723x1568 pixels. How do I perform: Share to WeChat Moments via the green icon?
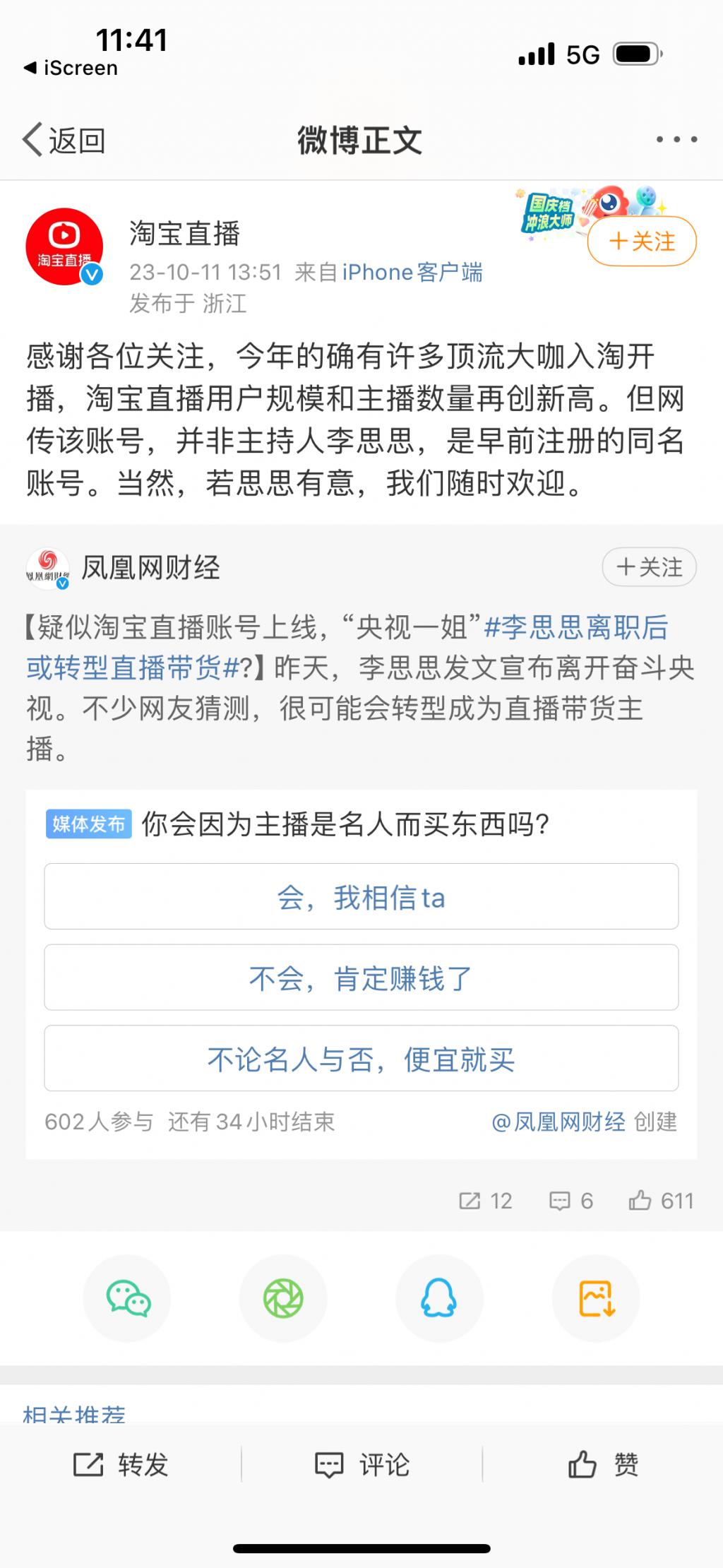(283, 1298)
